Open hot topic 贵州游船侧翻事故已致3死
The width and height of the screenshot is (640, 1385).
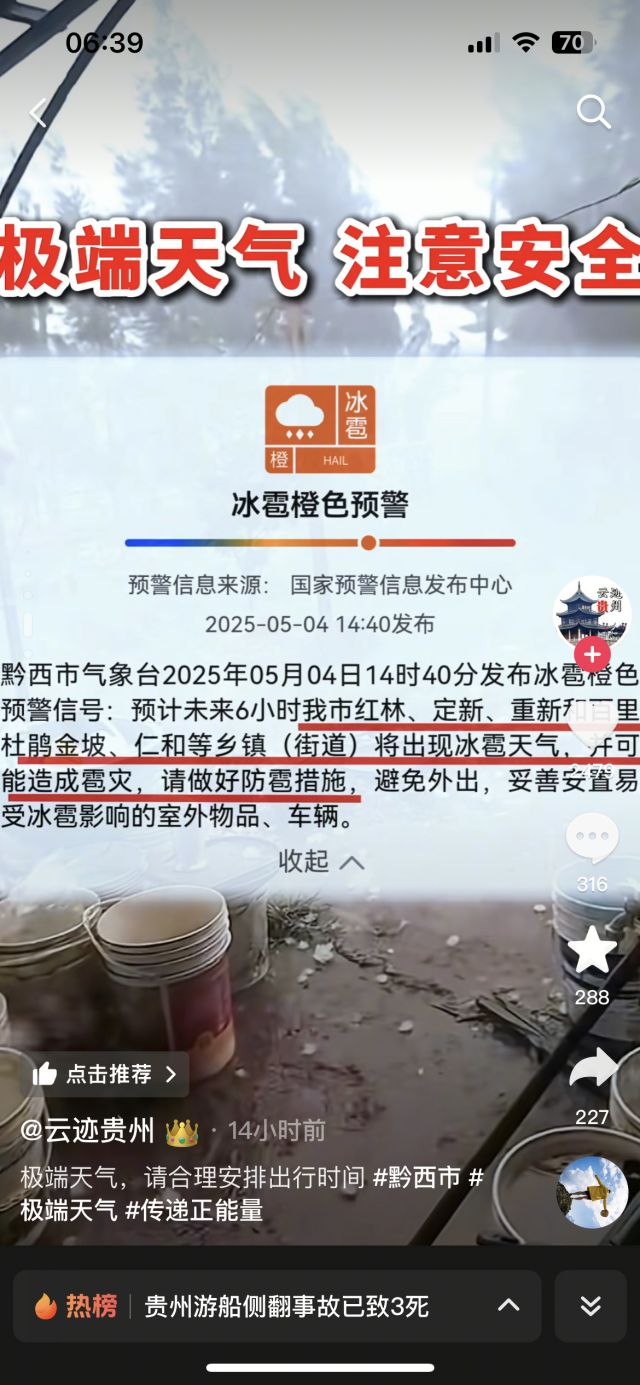point(286,1306)
